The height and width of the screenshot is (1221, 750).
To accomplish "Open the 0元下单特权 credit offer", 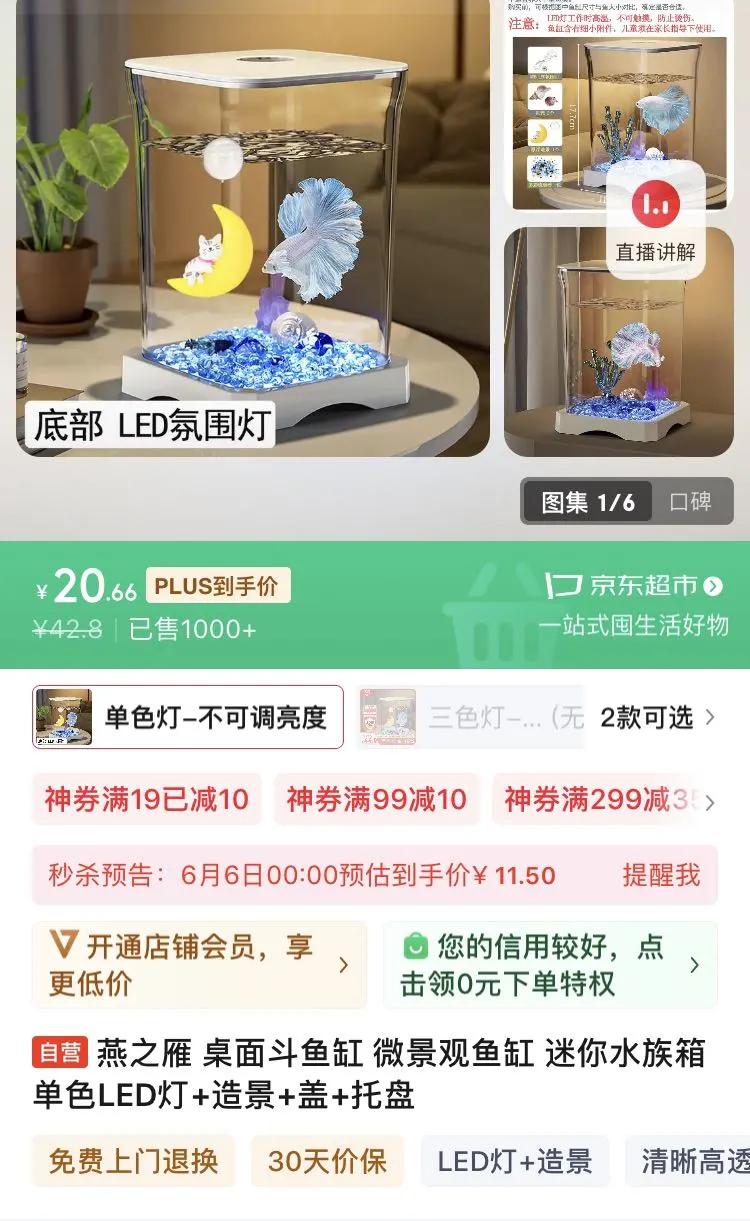I will (550, 964).
